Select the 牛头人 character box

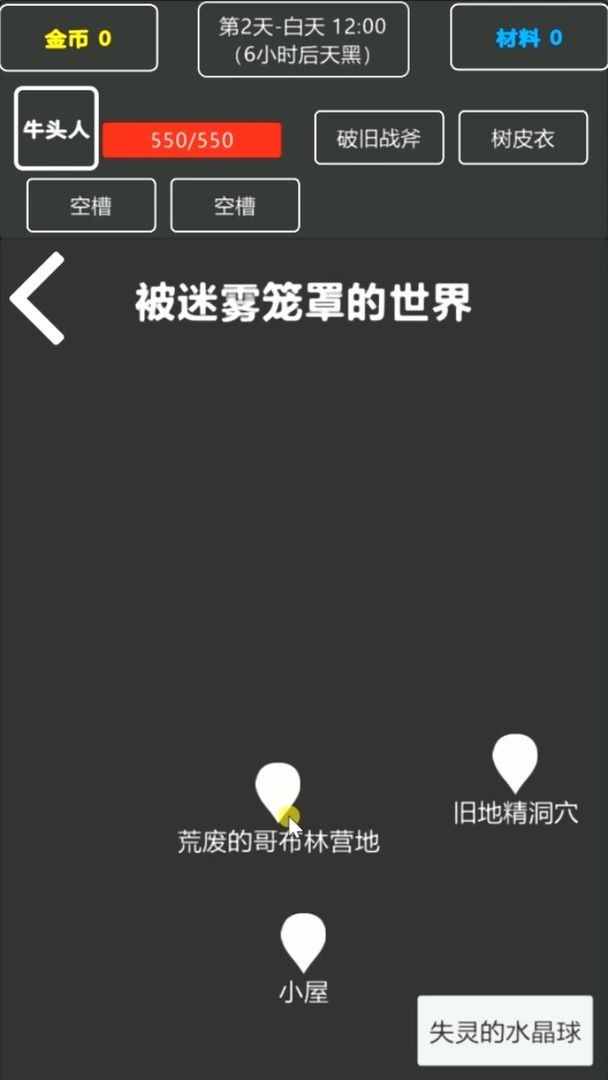click(56, 129)
